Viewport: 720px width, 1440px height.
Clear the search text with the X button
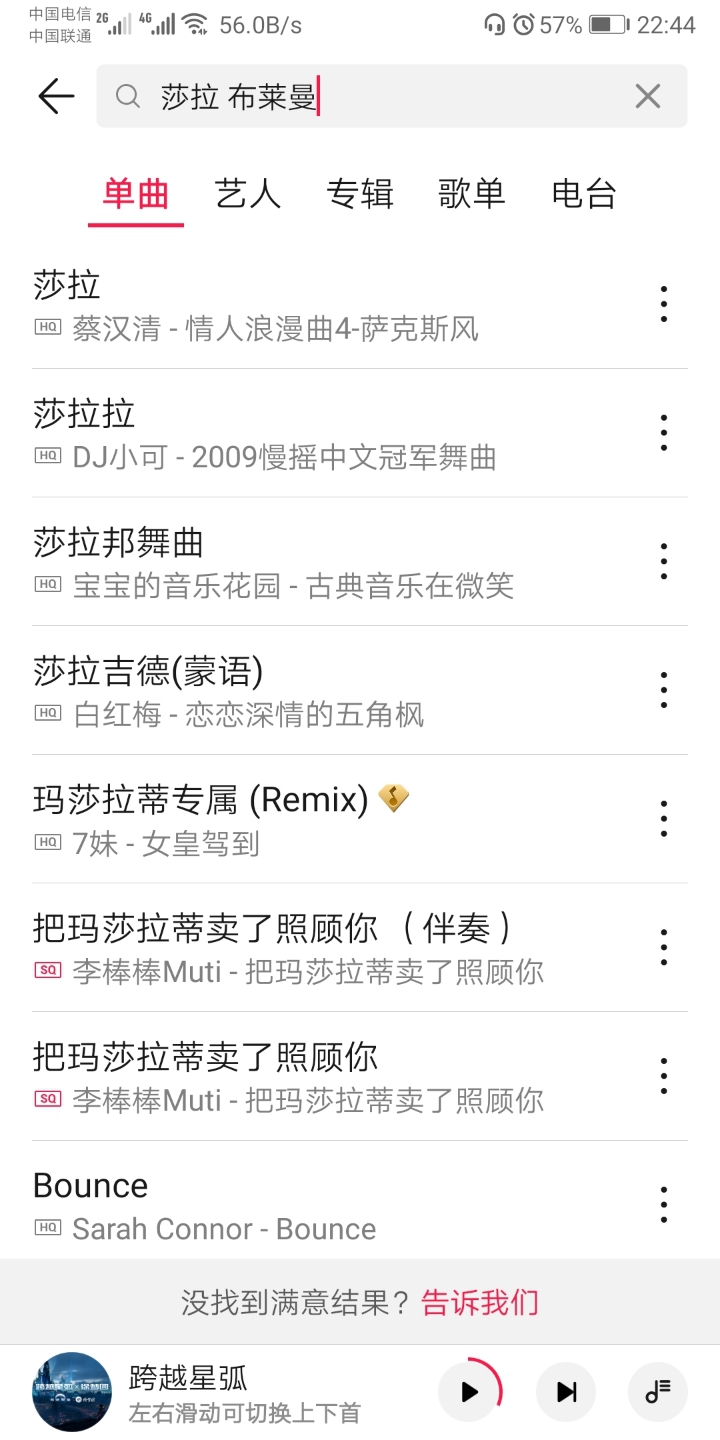(x=648, y=96)
